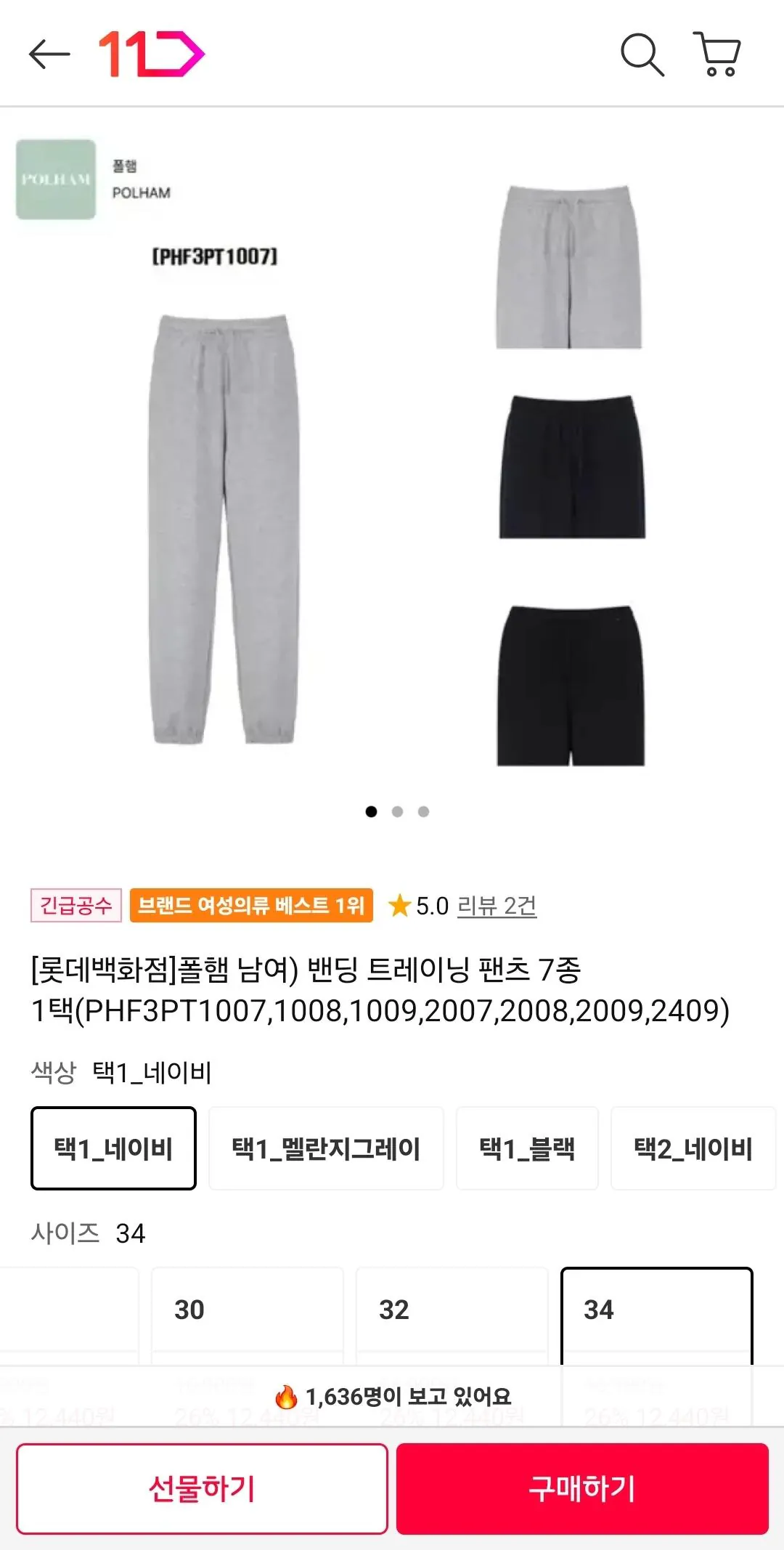The width and height of the screenshot is (784, 1550).
Task: Select color 택1_네이비
Action: click(x=113, y=1148)
